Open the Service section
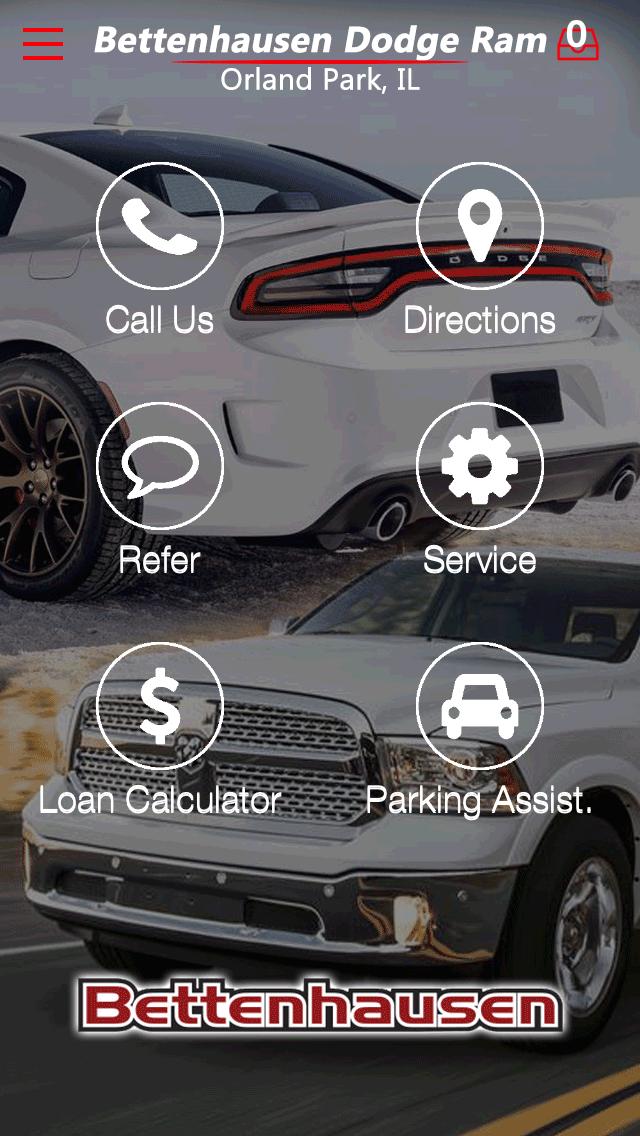This screenshot has height=1136, width=640. pos(480,466)
